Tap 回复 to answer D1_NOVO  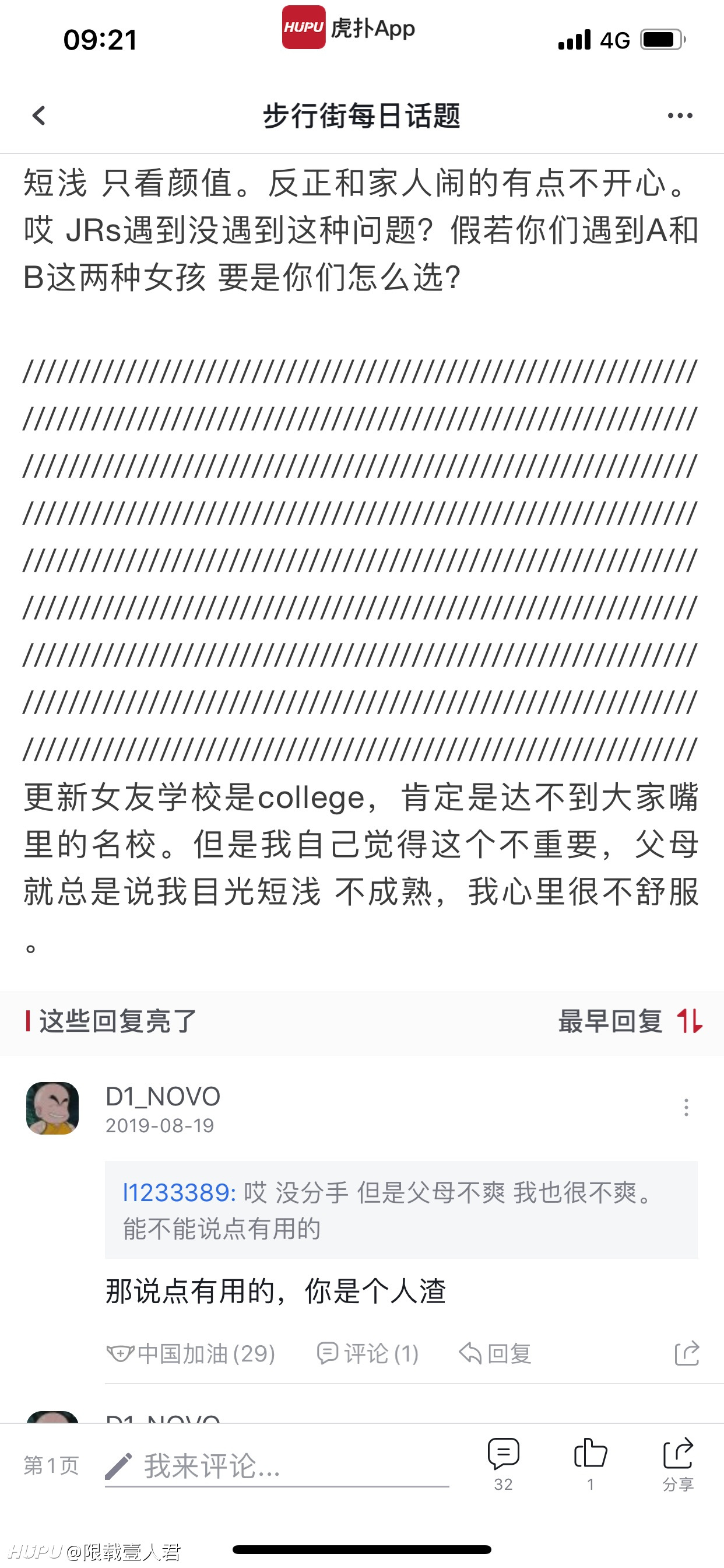495,1353
